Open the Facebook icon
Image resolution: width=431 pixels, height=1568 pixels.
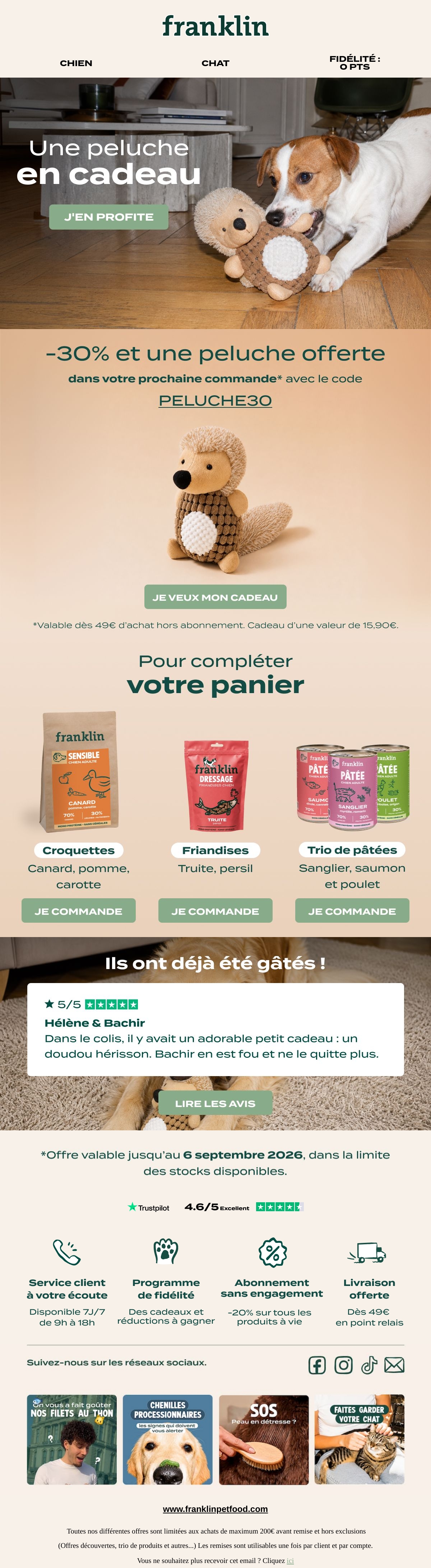point(317,1365)
